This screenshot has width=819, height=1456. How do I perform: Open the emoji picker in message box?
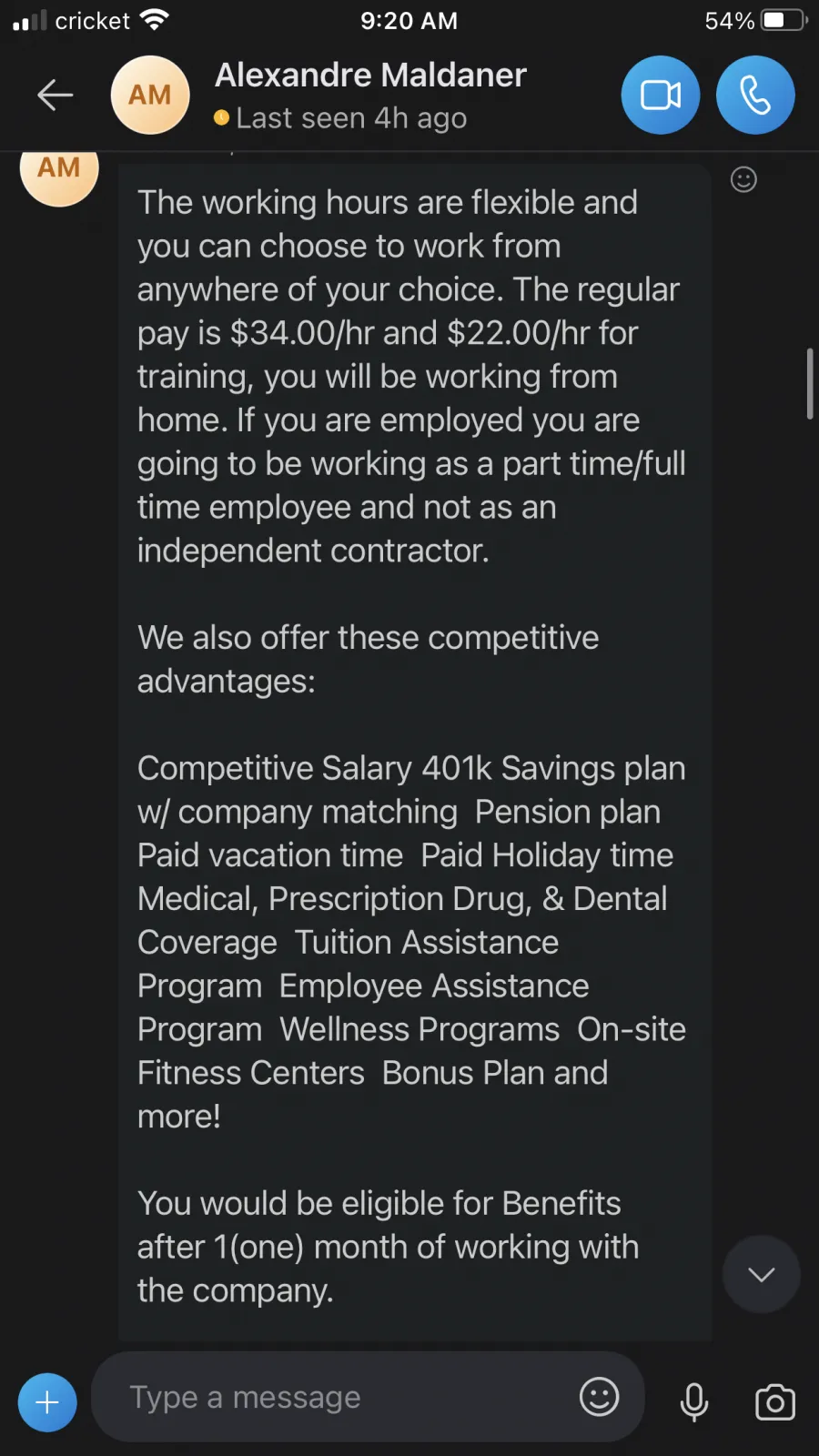(599, 1397)
